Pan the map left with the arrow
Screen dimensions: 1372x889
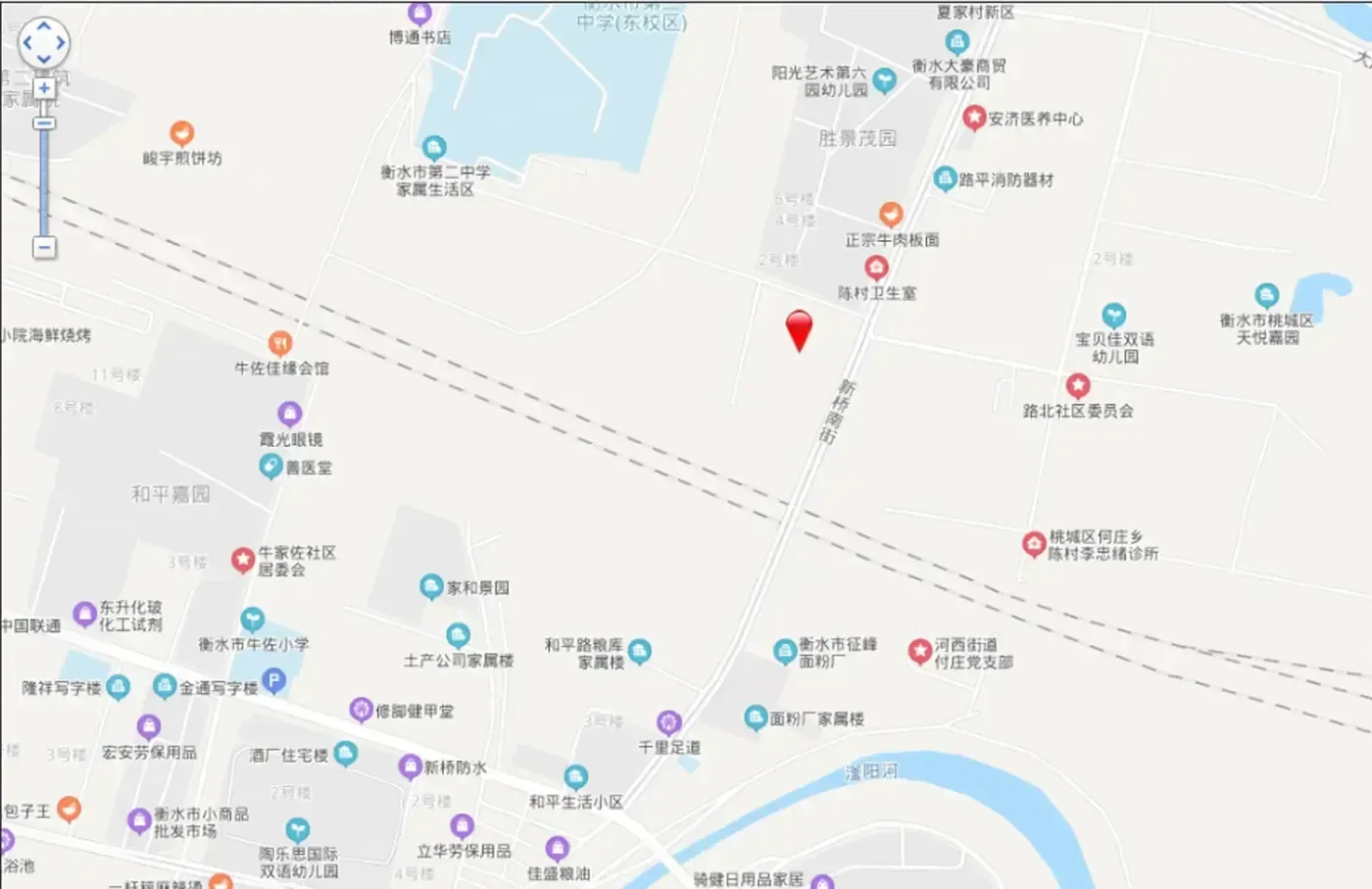pos(27,43)
